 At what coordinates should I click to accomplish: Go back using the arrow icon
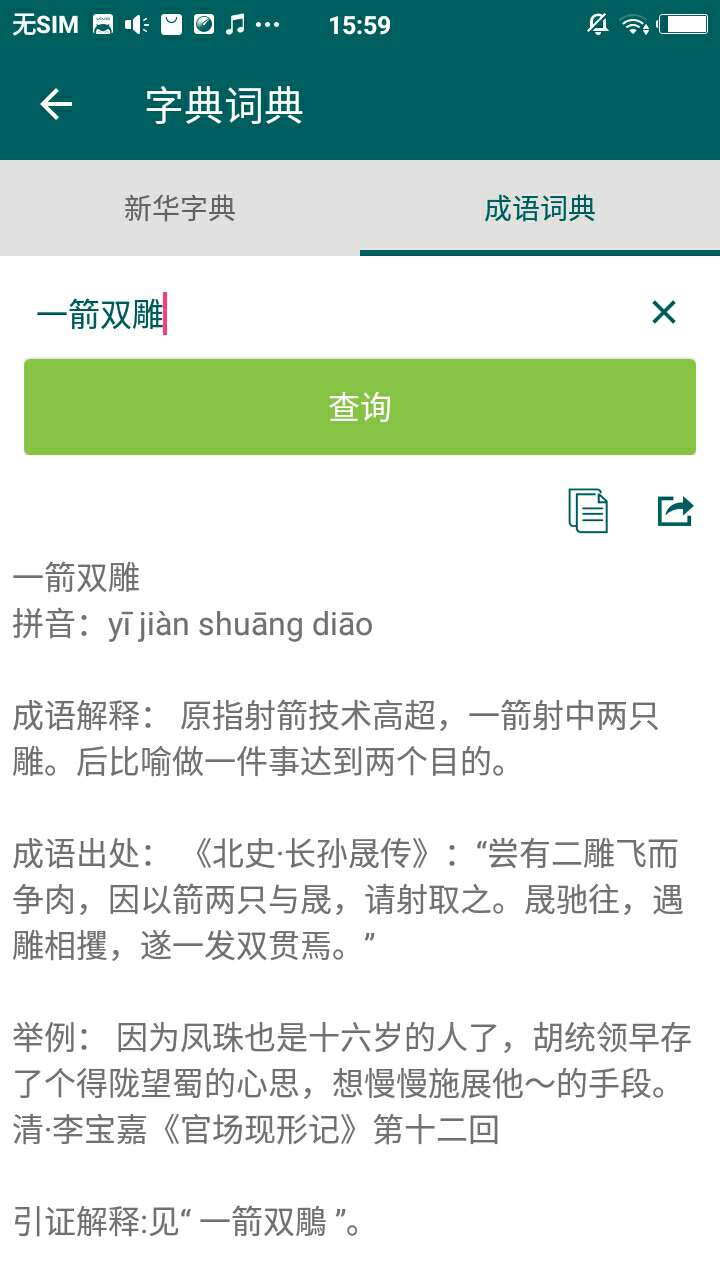pos(56,105)
